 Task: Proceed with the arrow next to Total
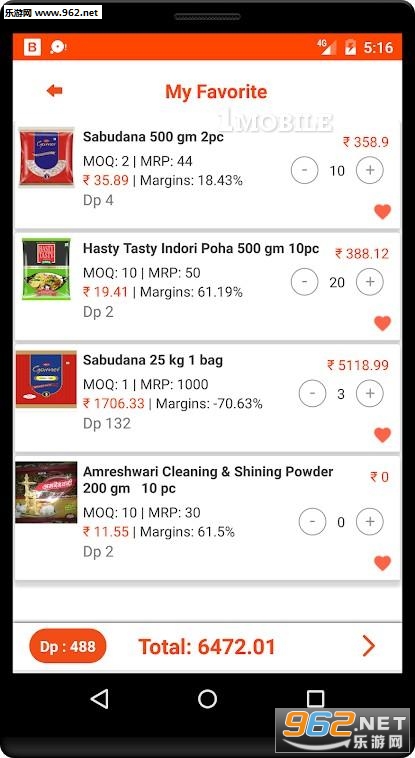pyautogui.click(x=369, y=646)
